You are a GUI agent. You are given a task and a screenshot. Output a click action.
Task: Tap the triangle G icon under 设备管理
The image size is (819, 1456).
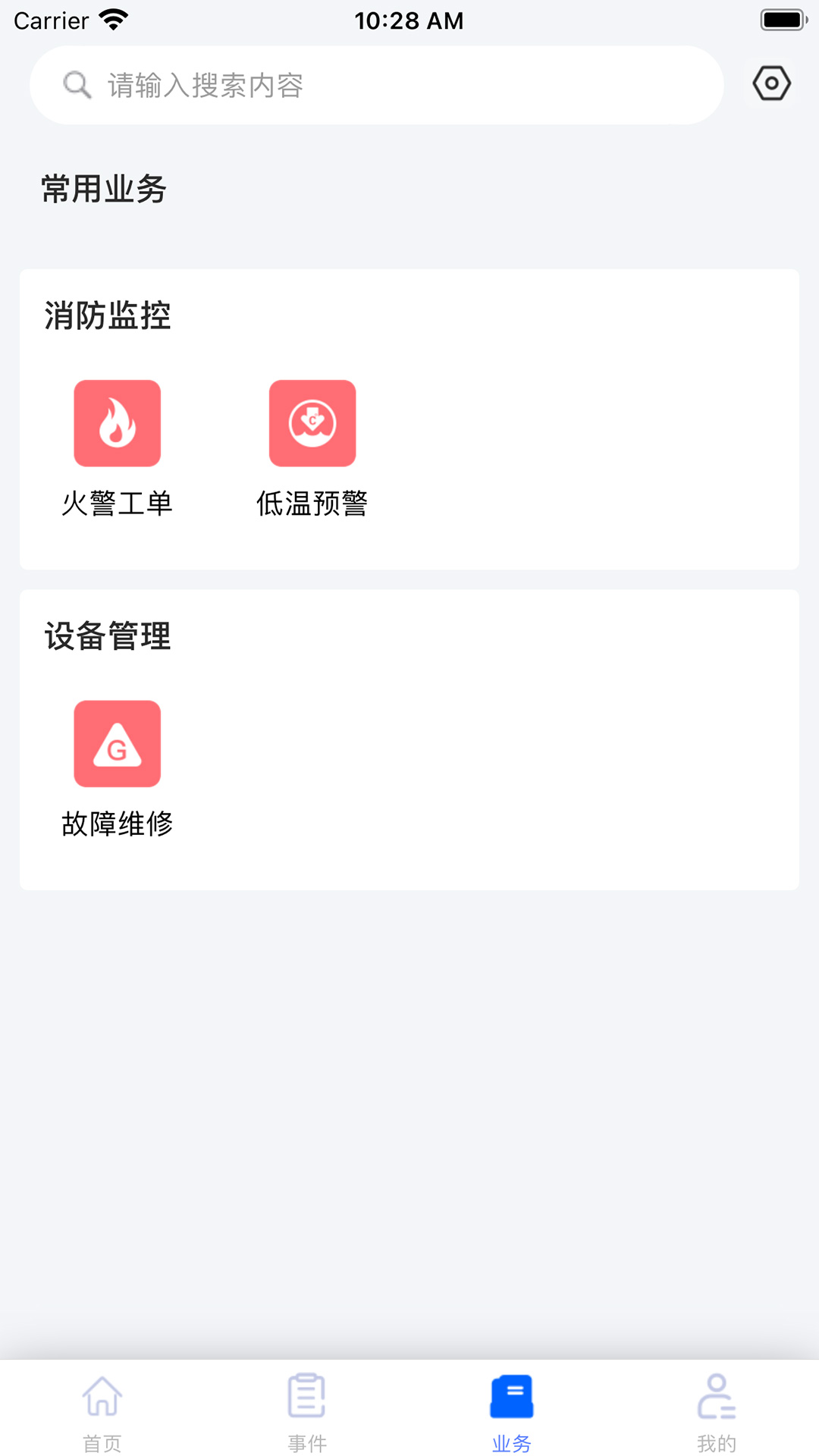coord(117,744)
